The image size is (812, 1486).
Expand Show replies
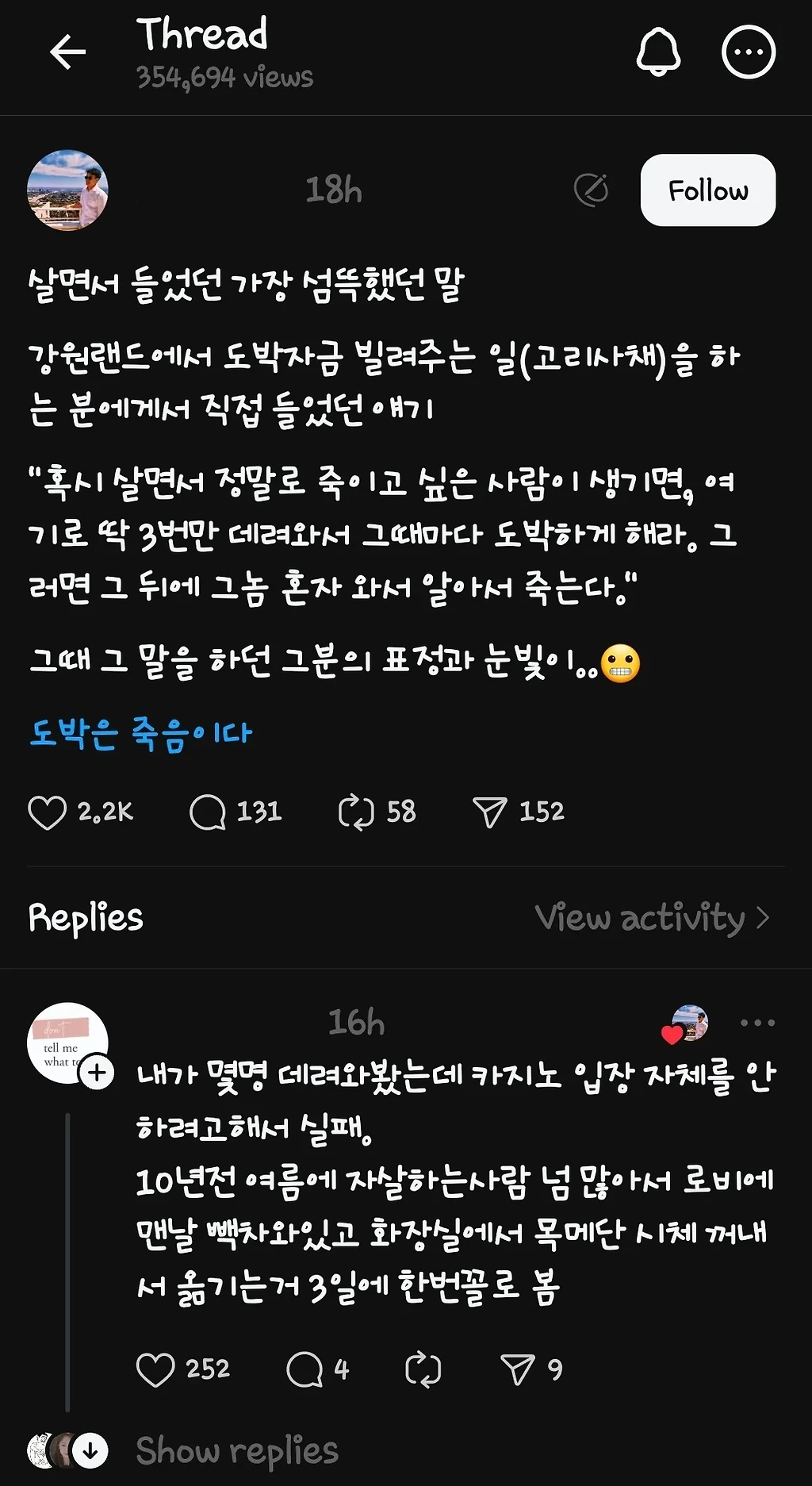coord(236,1451)
